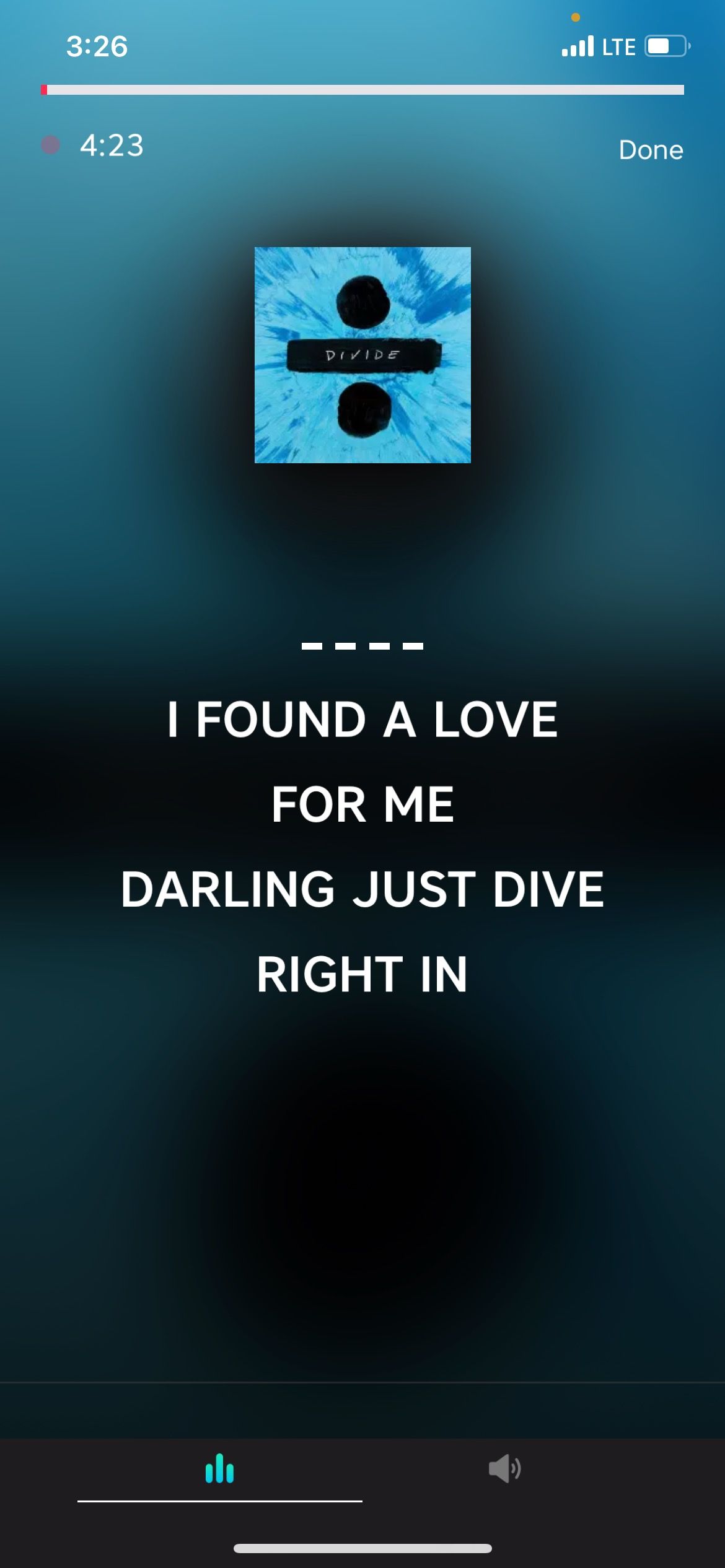Tap the song progress bar at top

click(362, 90)
